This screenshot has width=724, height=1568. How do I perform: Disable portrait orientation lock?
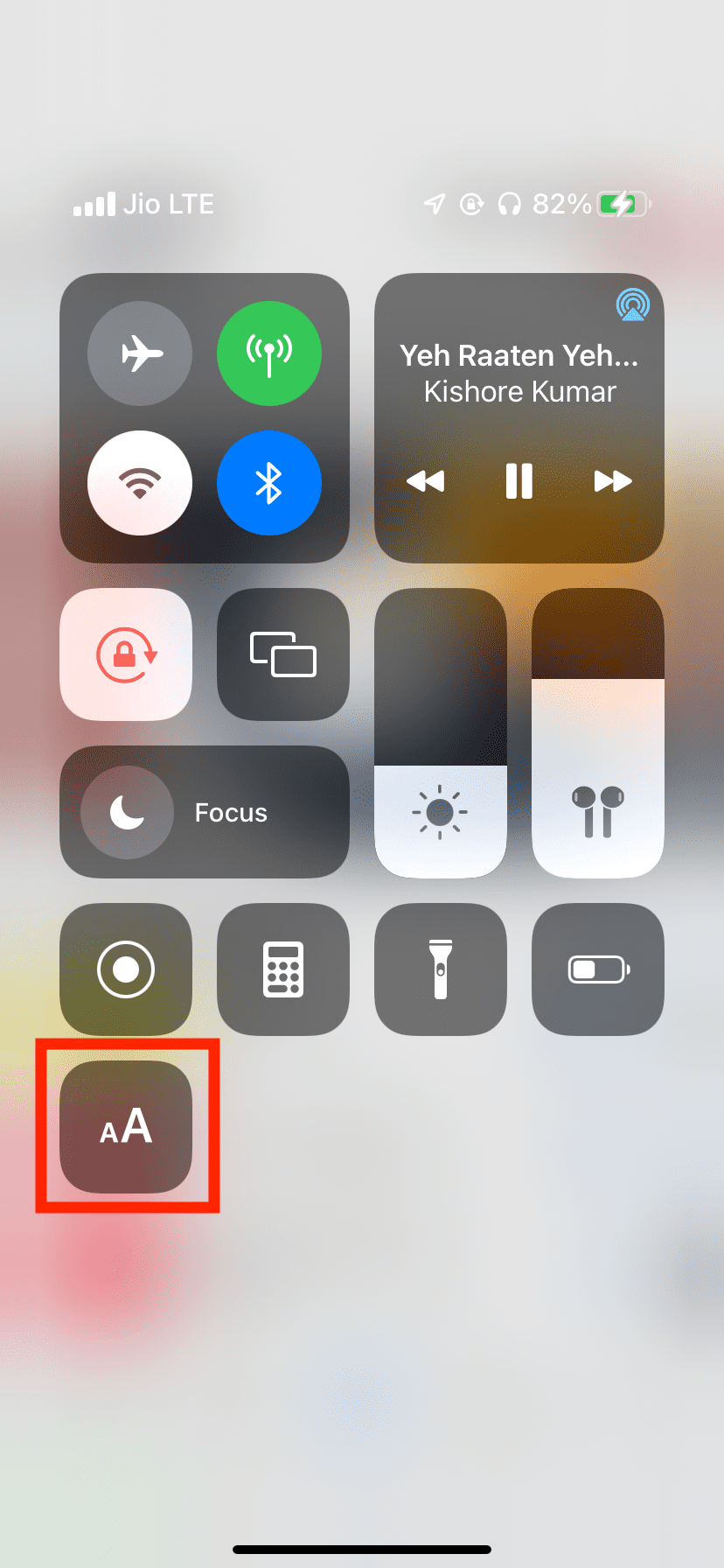(x=126, y=654)
